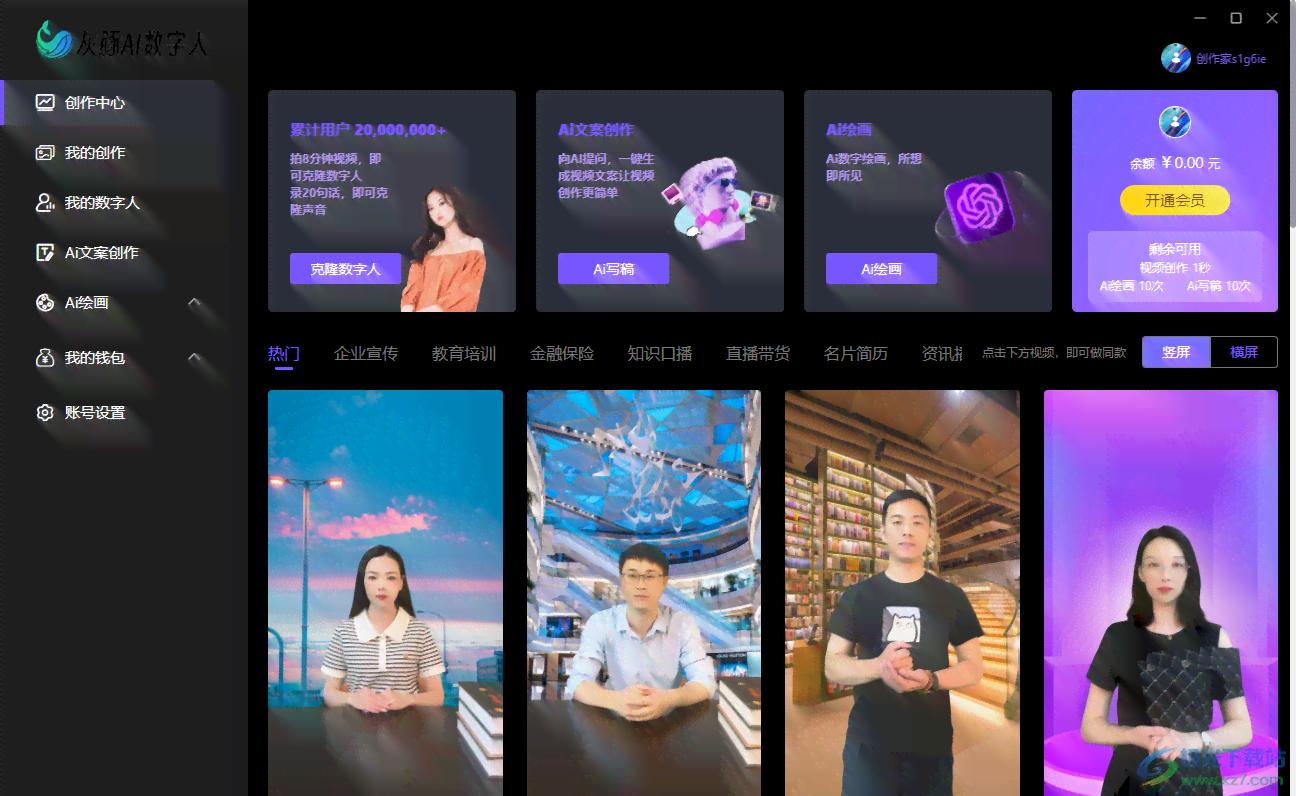Viewport: 1296px width, 796px height.
Task: Switch to the 企业宣传 tab
Action: pos(365,354)
